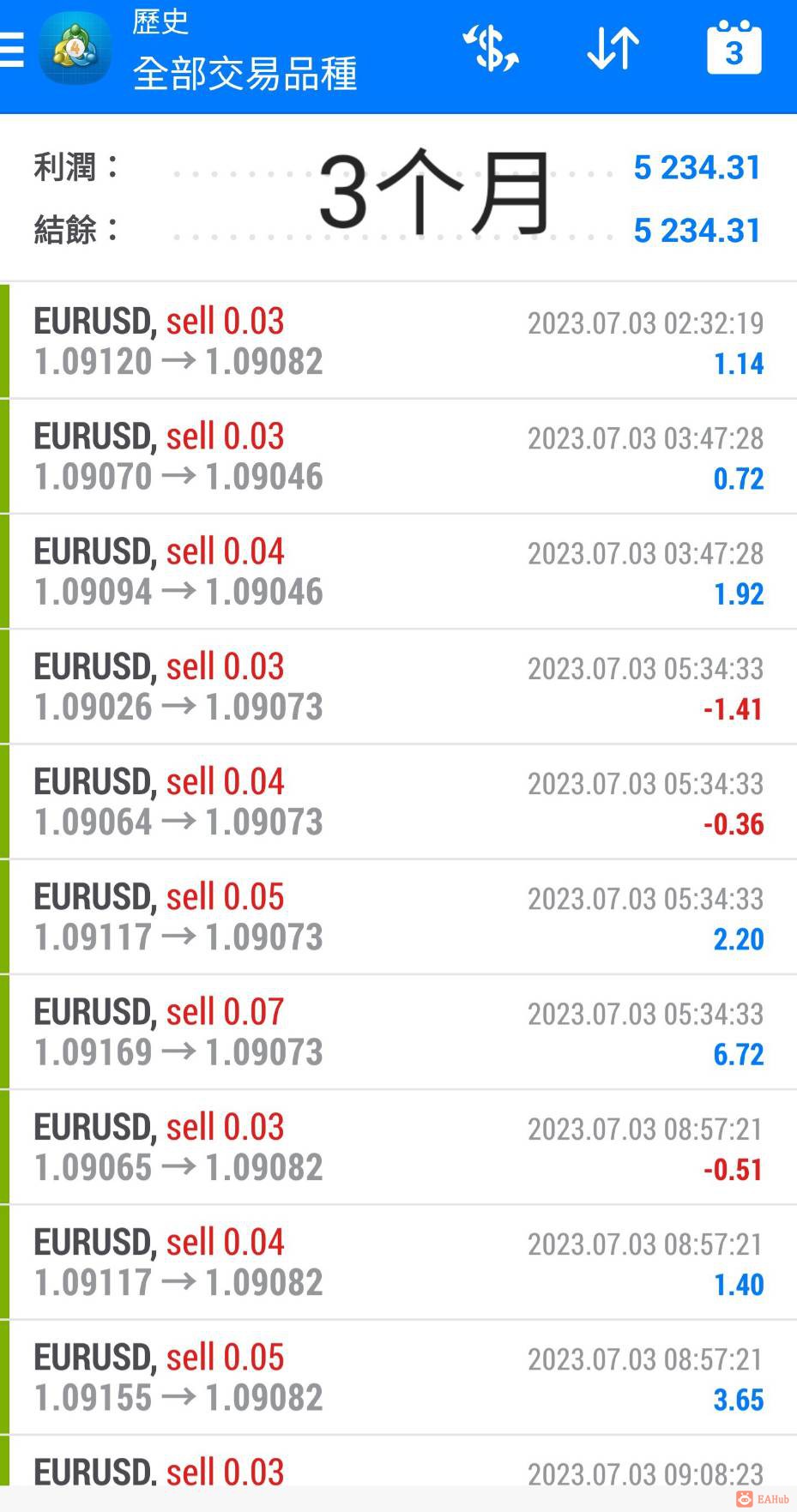Screen dimensions: 797x1512
Task: Select the losing trade showing -1.41
Action: [x=399, y=686]
